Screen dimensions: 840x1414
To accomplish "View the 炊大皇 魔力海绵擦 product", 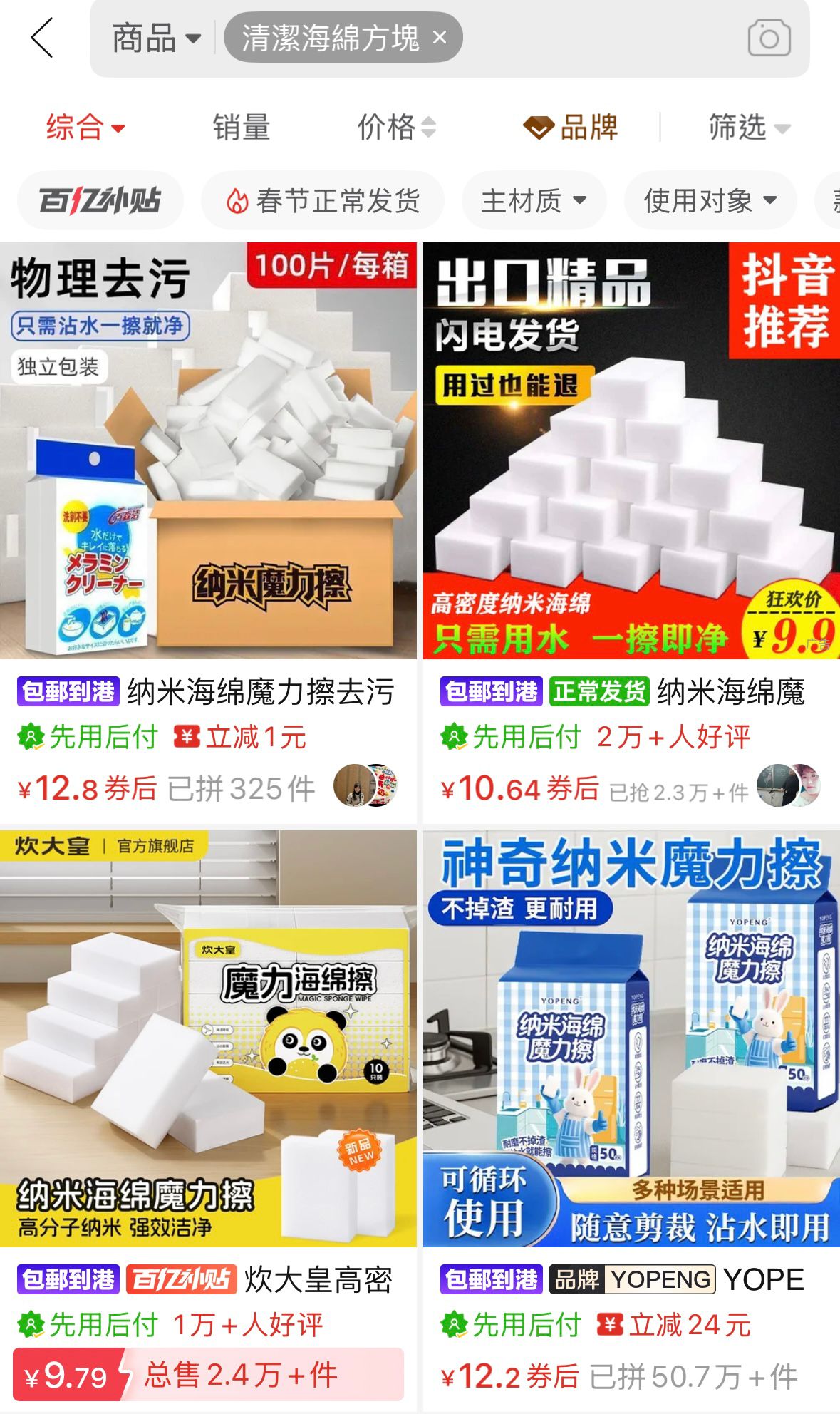I will click(208, 1038).
